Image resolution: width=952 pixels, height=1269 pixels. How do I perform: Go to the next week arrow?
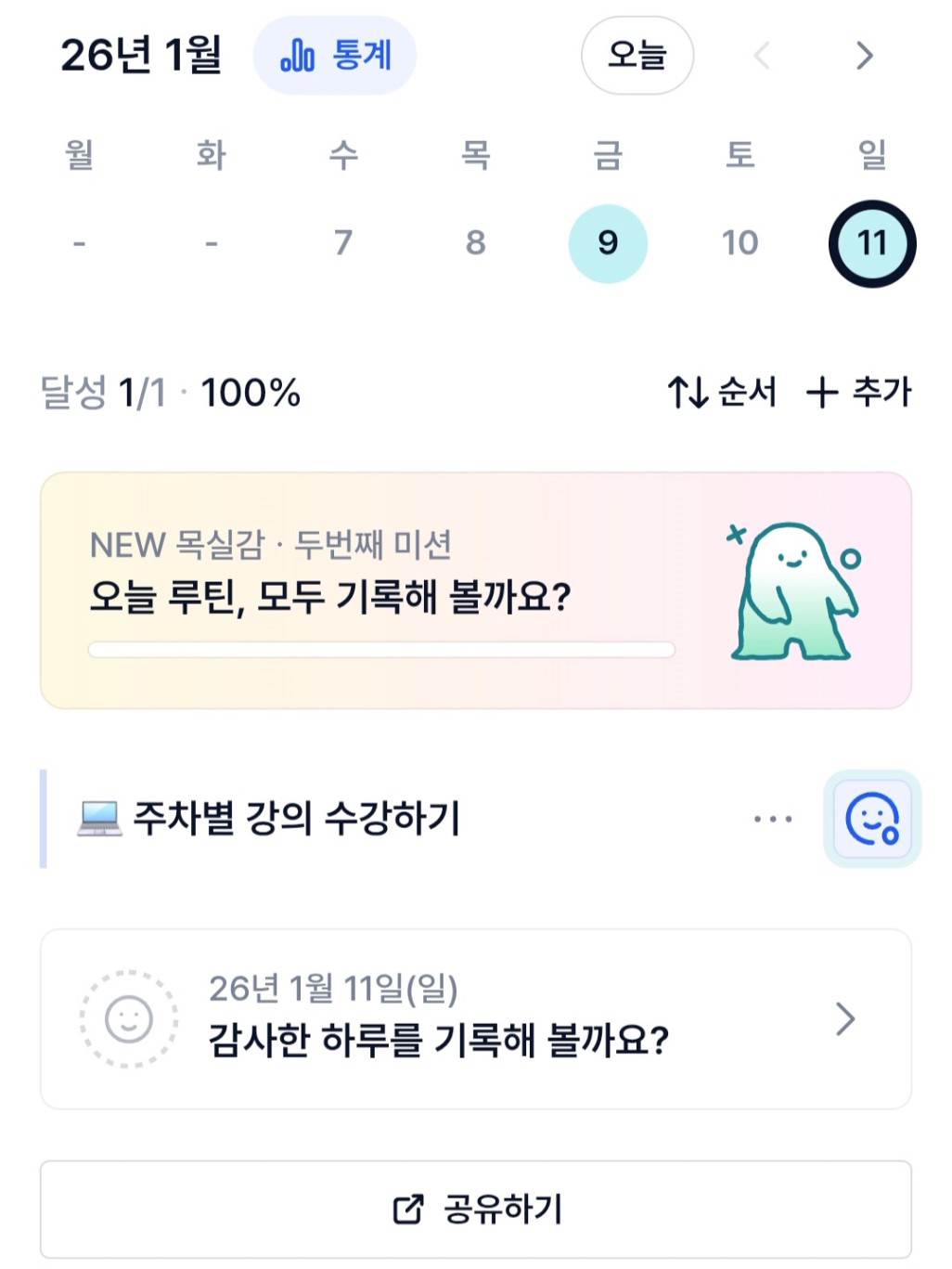(x=864, y=56)
